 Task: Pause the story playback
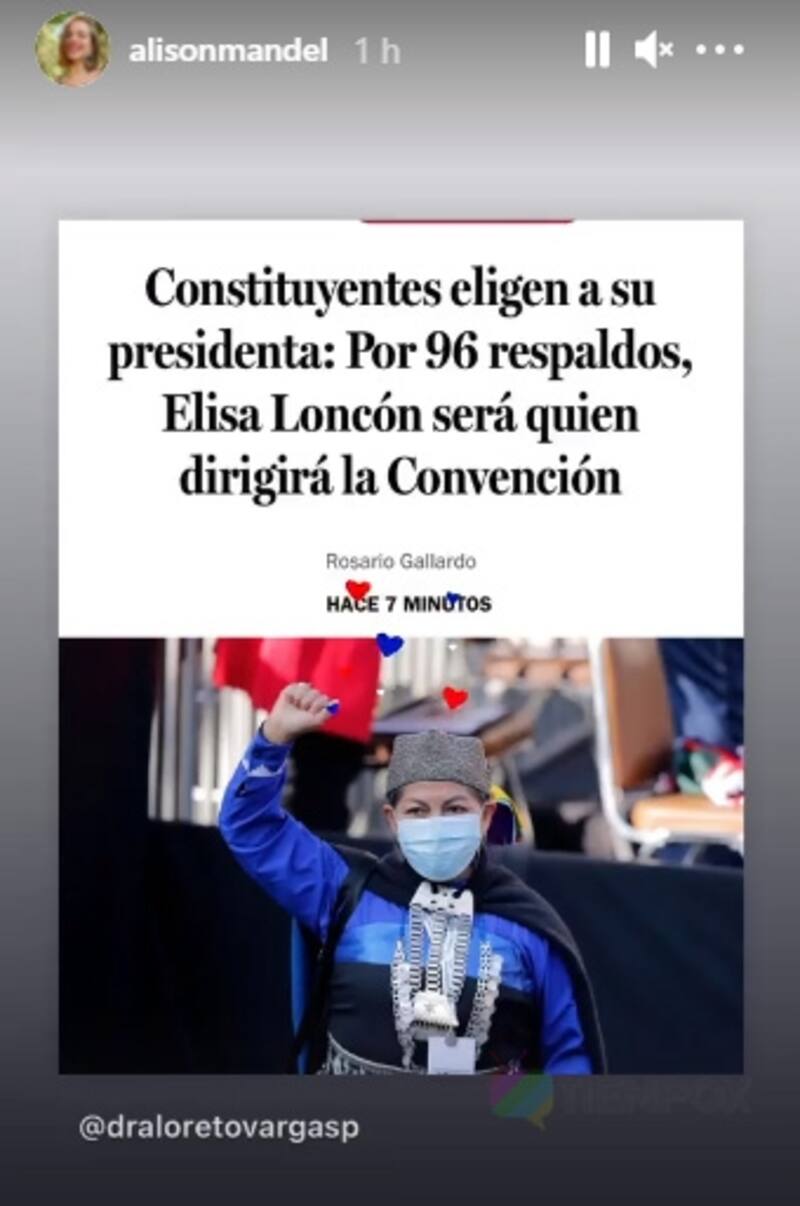click(x=597, y=49)
